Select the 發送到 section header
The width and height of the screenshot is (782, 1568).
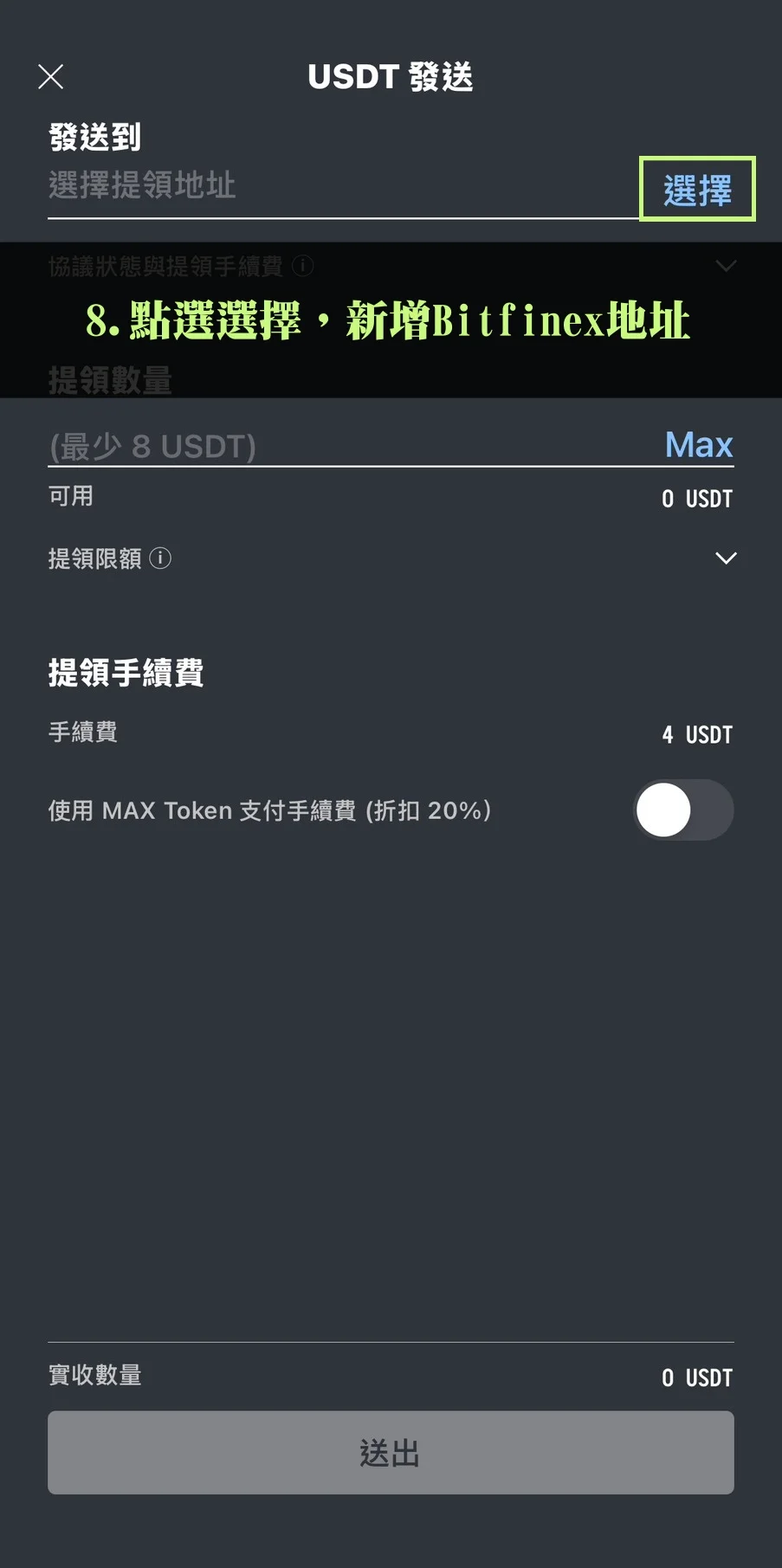pos(94,136)
